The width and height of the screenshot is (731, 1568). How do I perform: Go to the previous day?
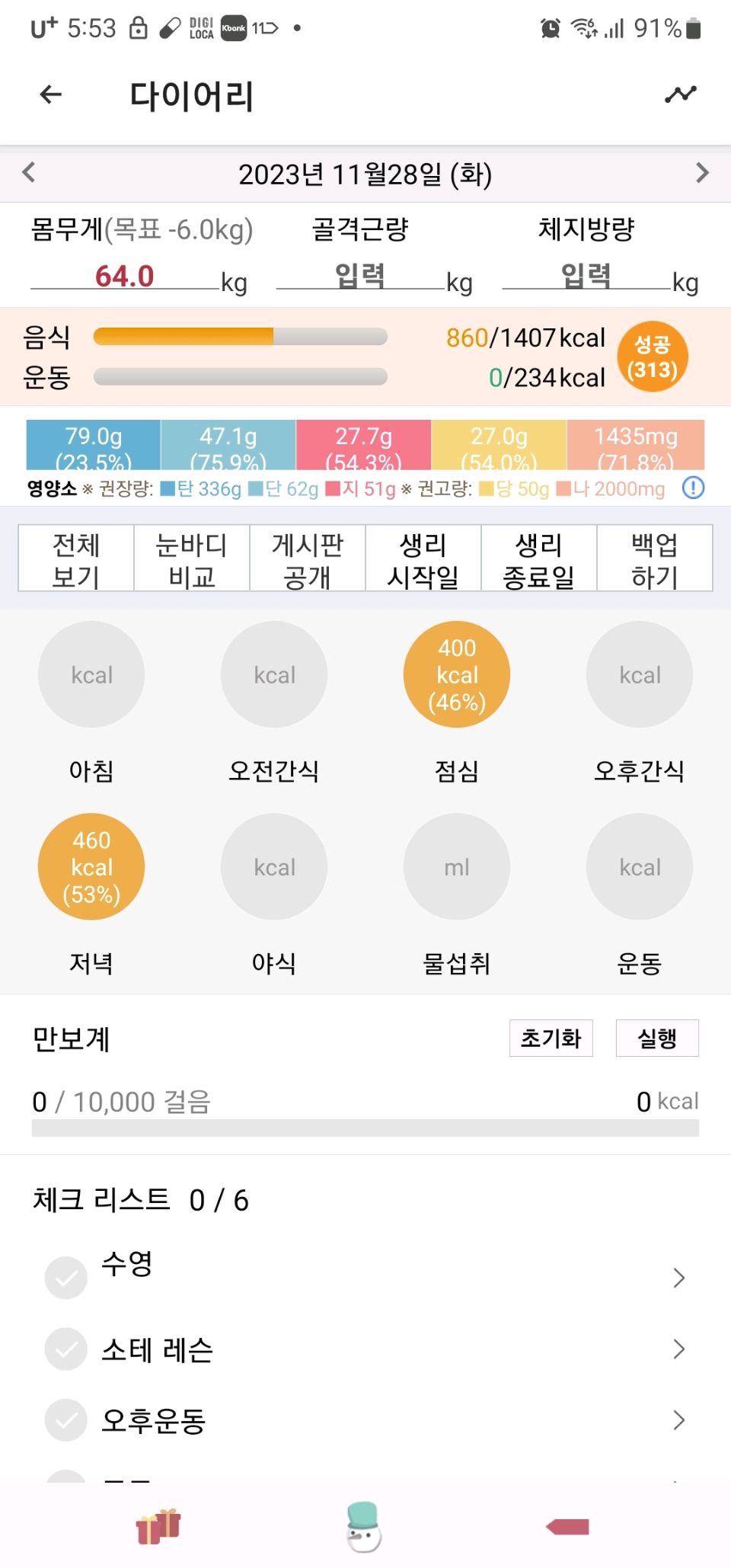pos(29,172)
